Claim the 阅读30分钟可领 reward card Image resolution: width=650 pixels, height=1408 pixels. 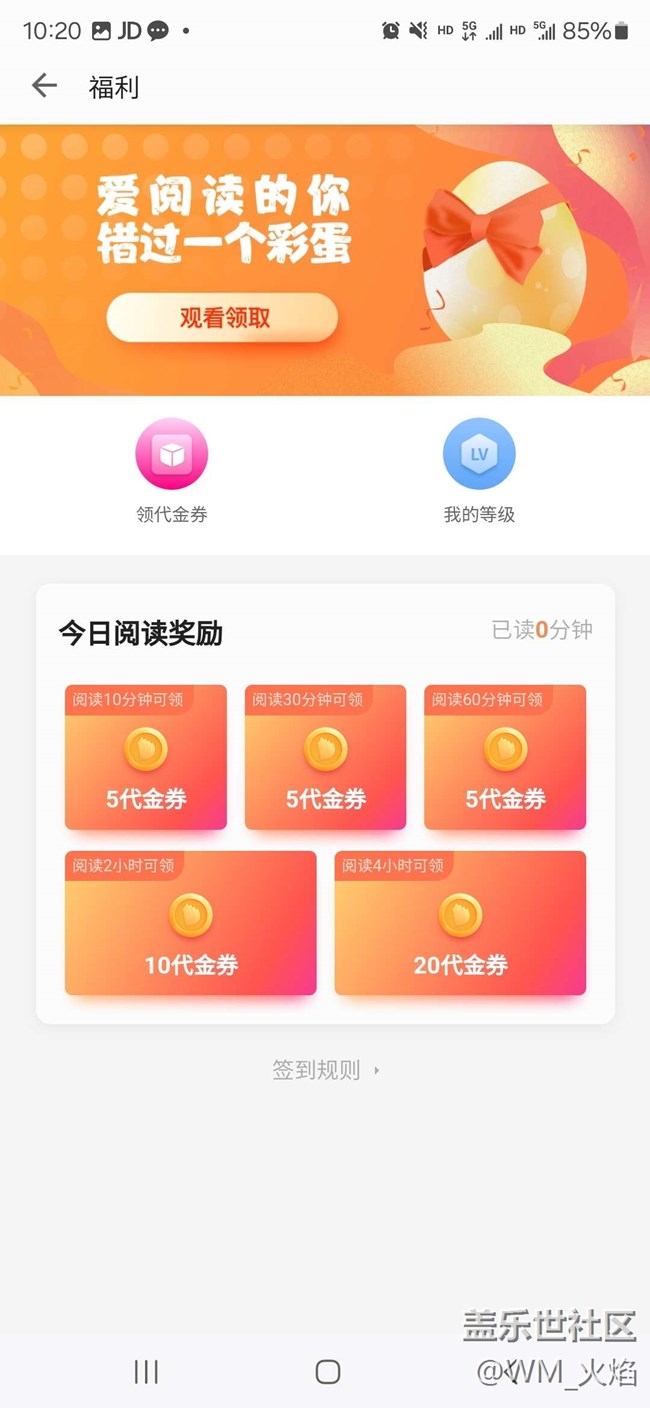[325, 757]
